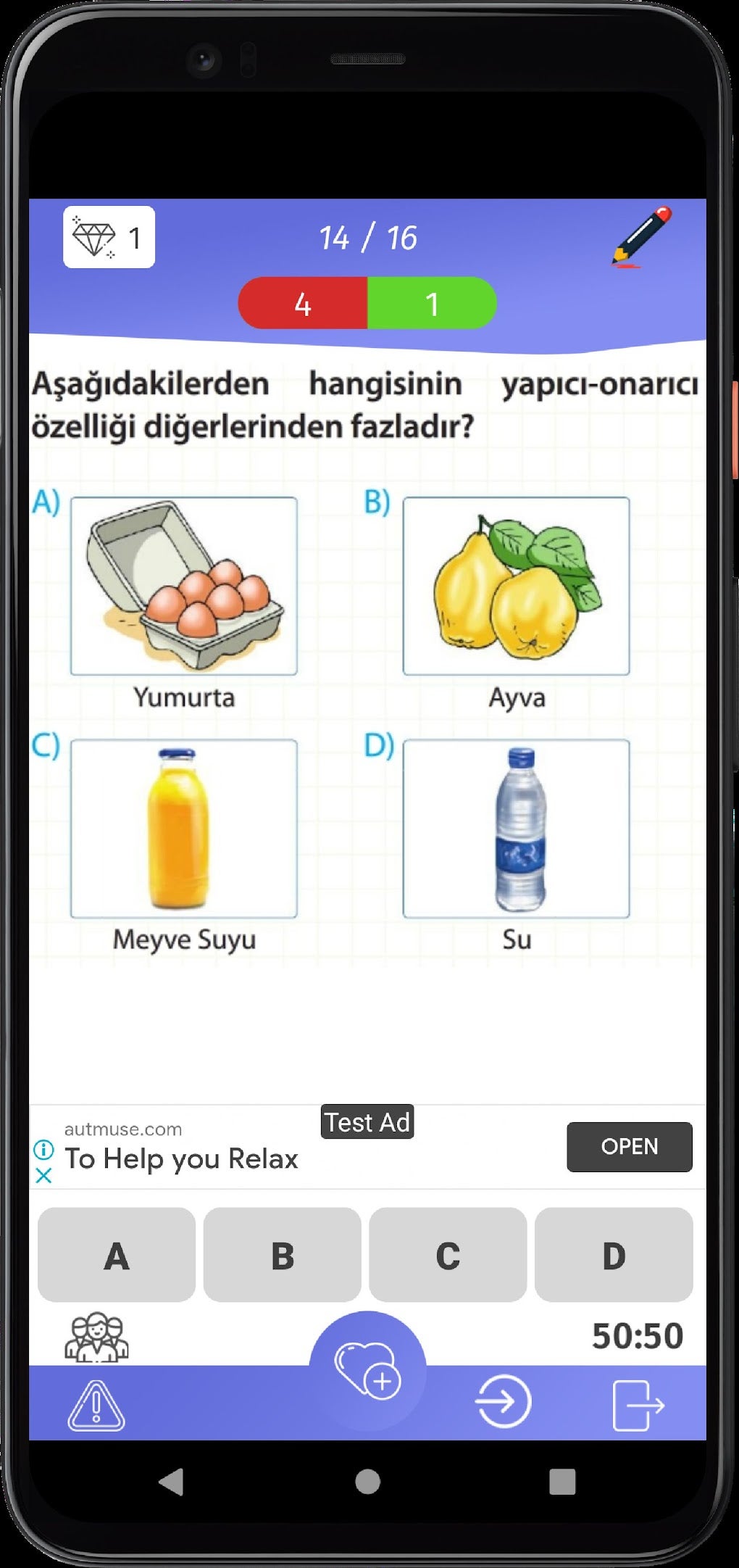Get extra lives with the heart-plus button

point(367,1370)
